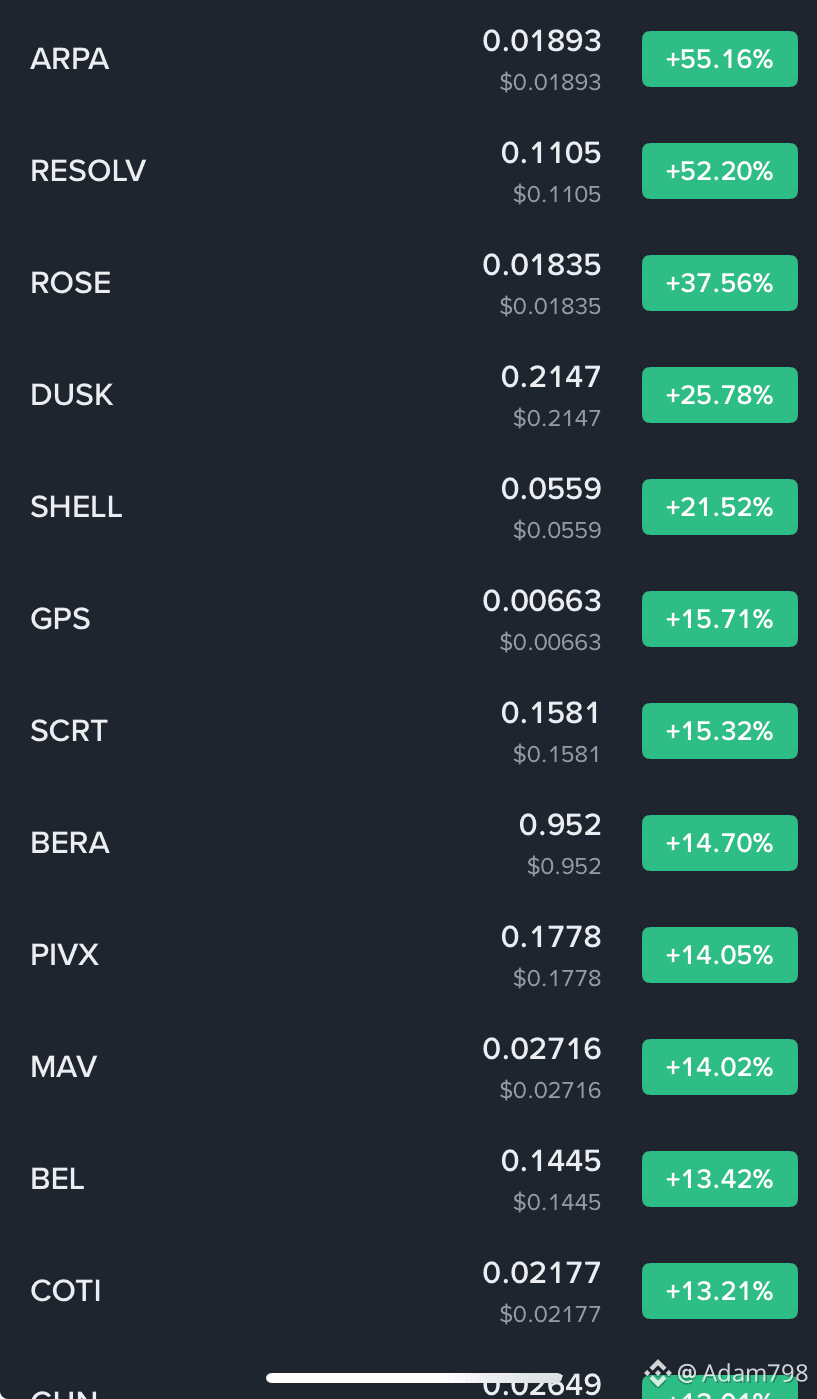Tap the +55.16% gain badge for ARPA

coord(719,59)
